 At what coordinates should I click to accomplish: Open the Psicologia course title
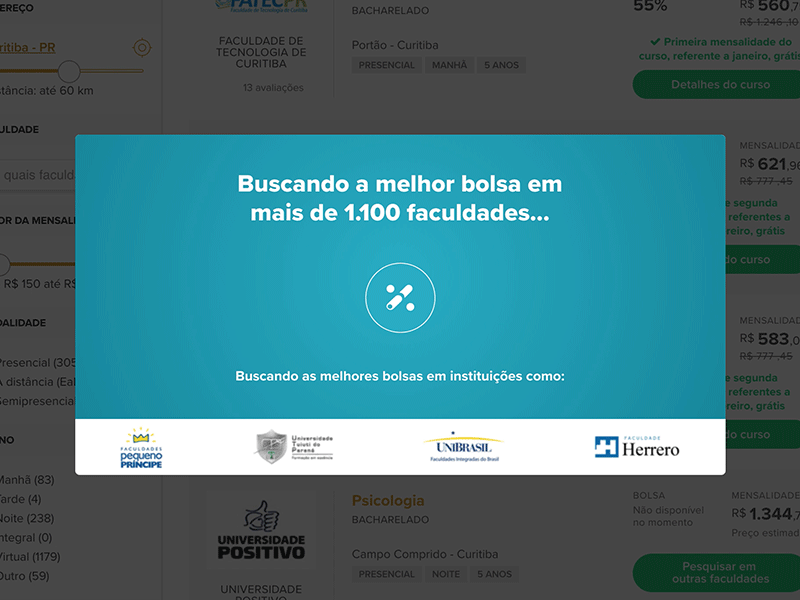pyautogui.click(x=388, y=500)
